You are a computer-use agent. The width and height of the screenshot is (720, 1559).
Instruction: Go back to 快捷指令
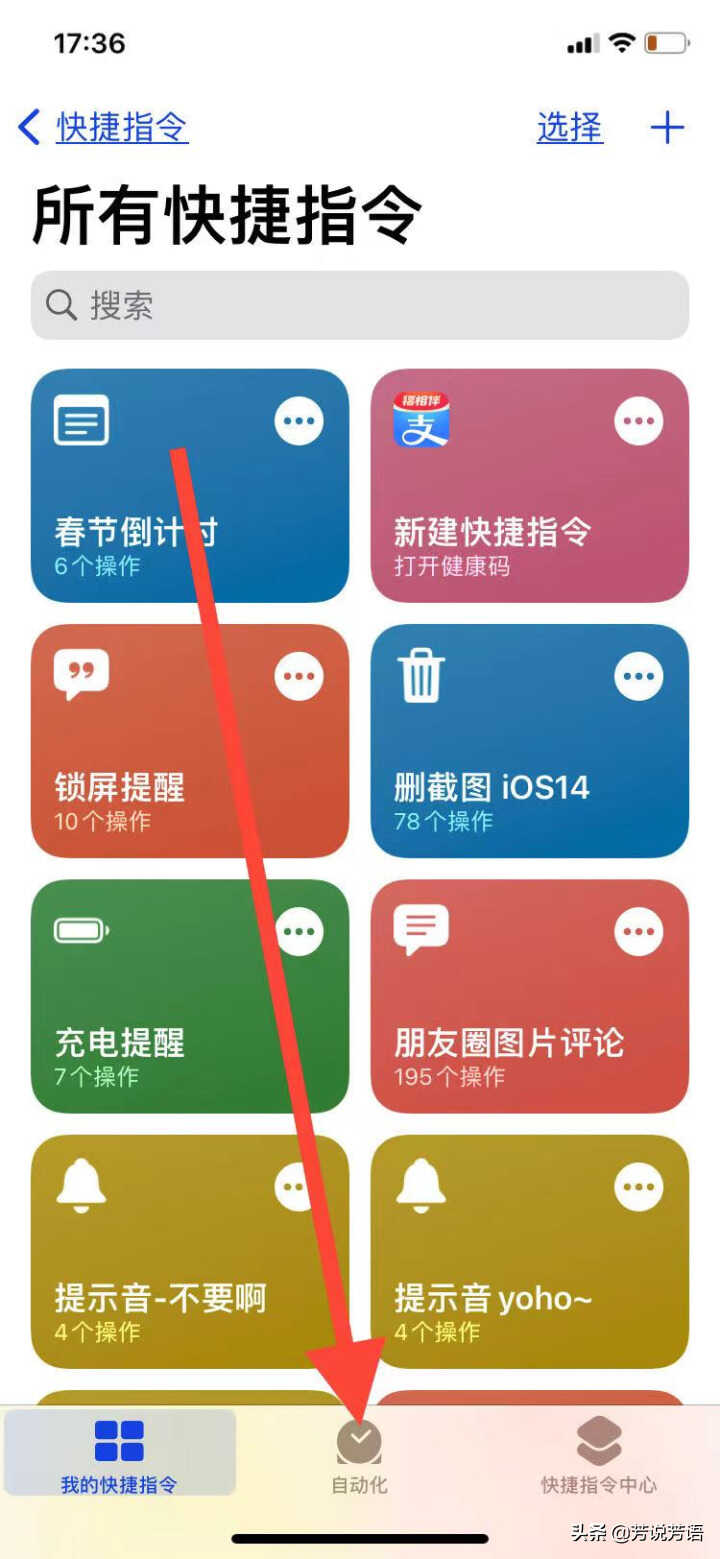pos(103,128)
